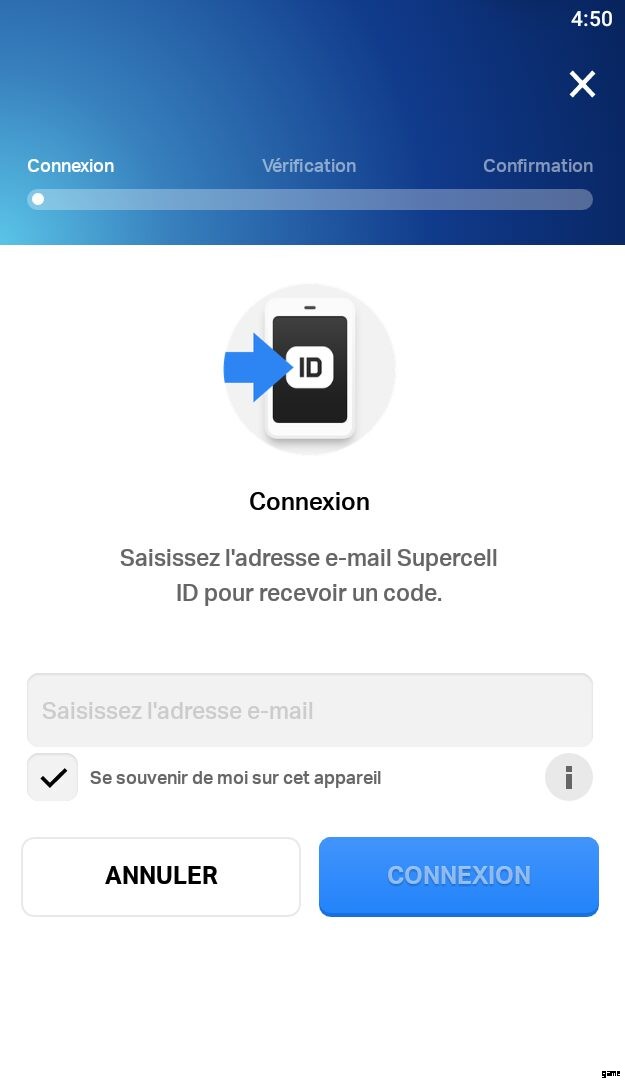The height and width of the screenshot is (1080, 625).
Task: Open the info icon about remembering device
Action: tap(569, 777)
